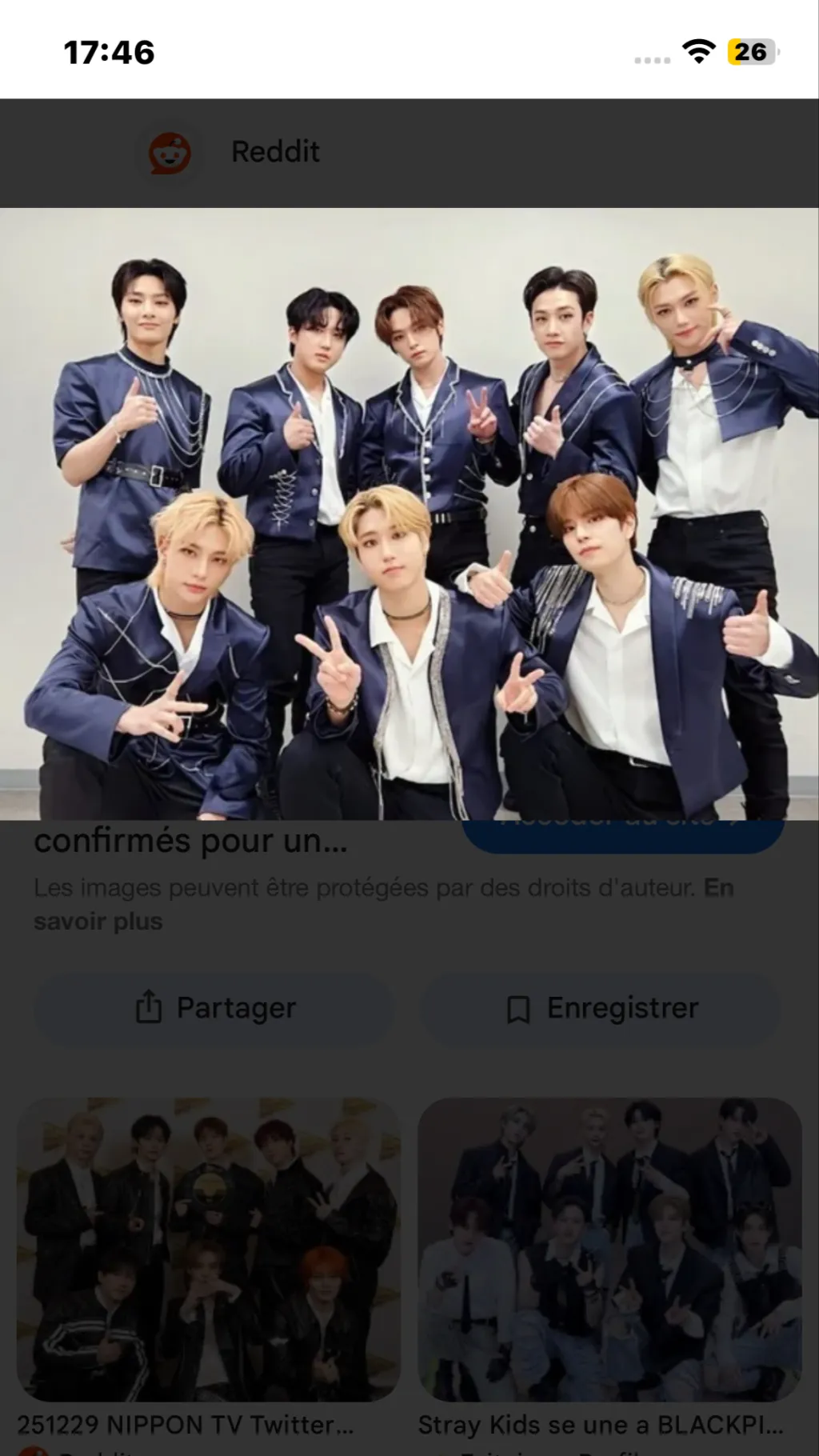Tap the Reddit text label in the header

(275, 152)
